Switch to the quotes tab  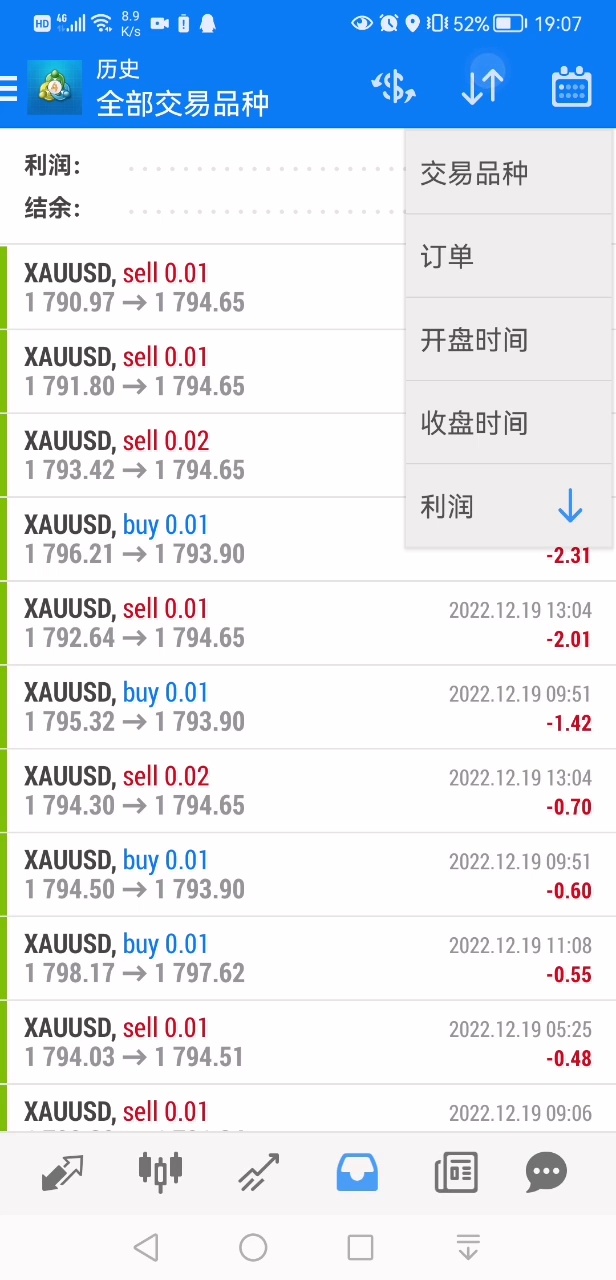(x=62, y=1172)
